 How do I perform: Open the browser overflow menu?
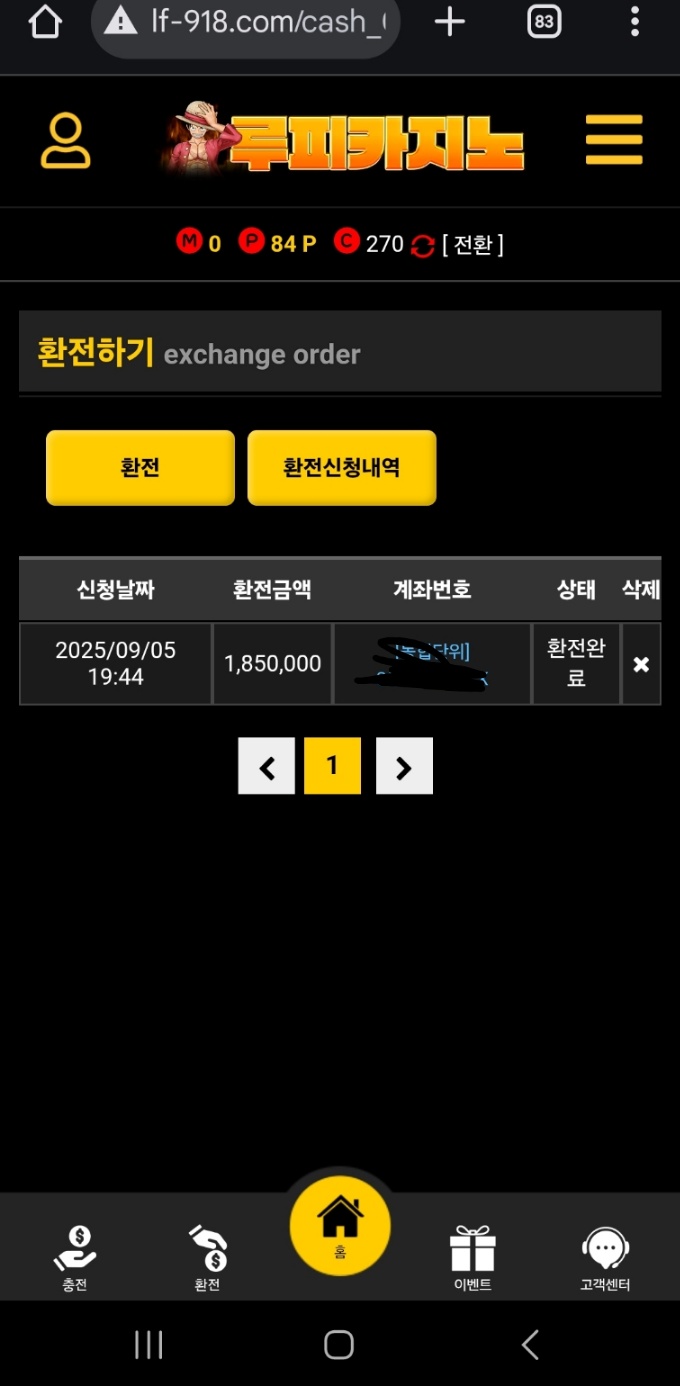tap(635, 22)
